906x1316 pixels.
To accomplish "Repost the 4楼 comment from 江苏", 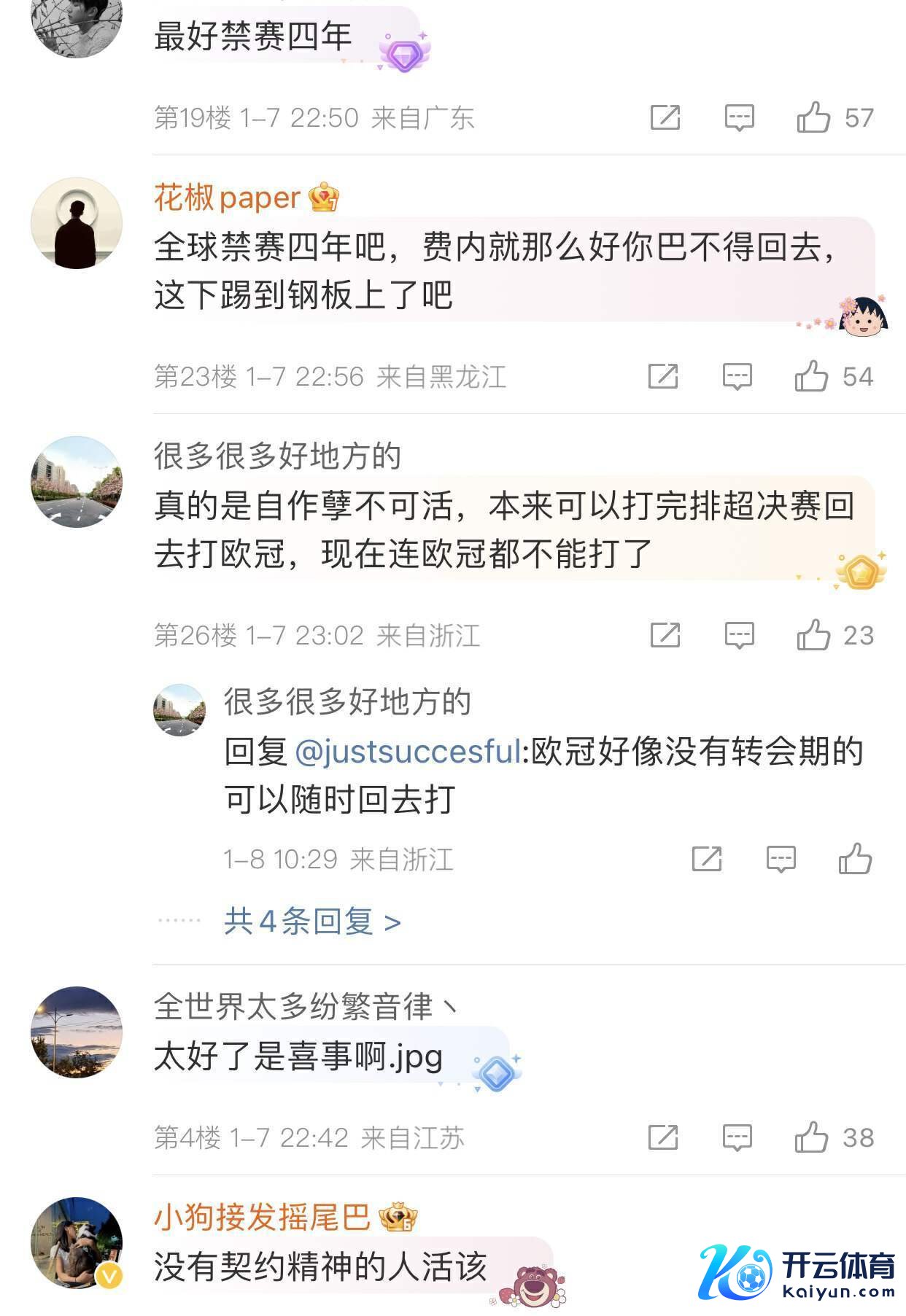I will [662, 1137].
